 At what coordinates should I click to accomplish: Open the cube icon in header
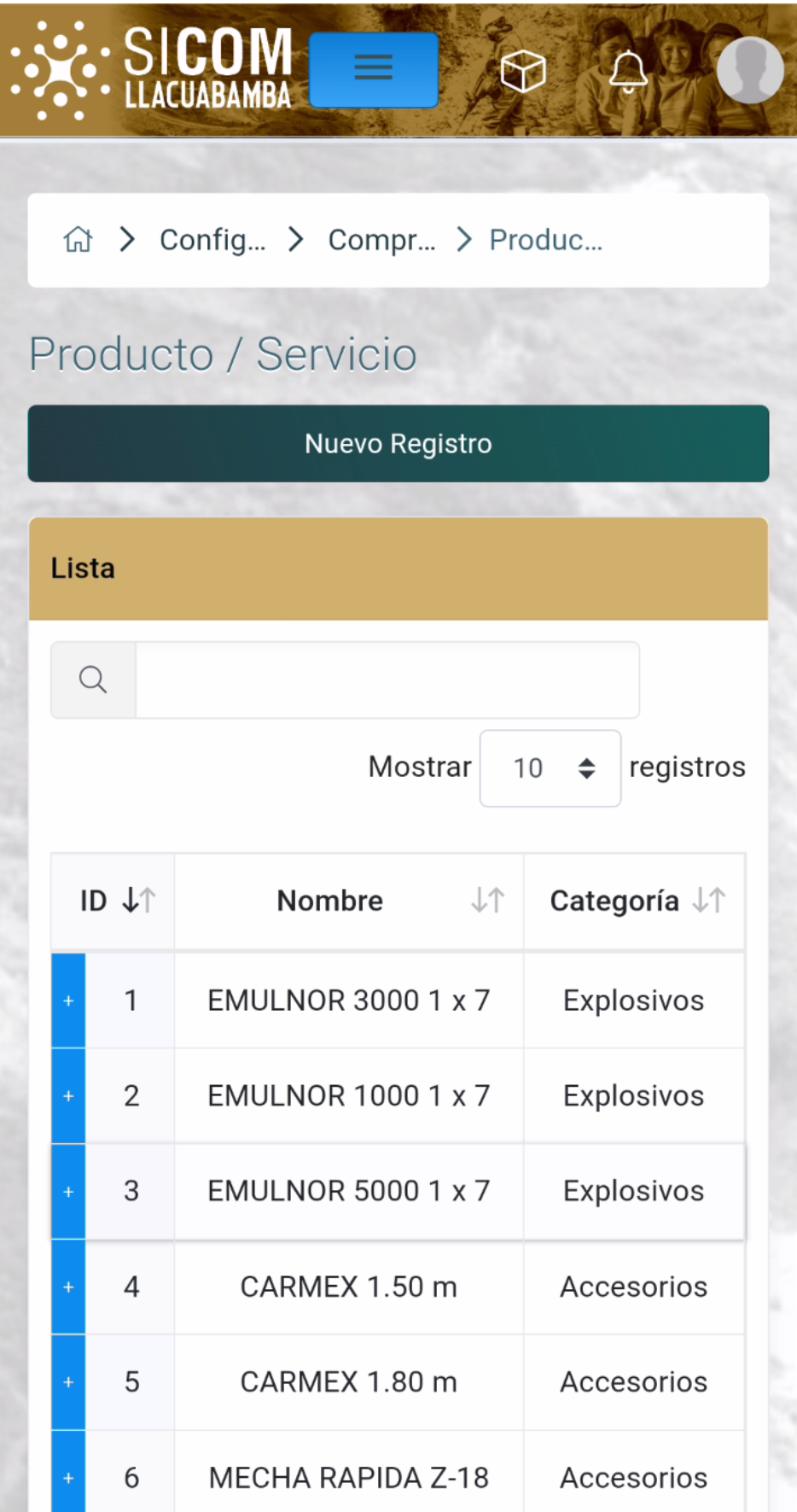pyautogui.click(x=522, y=71)
